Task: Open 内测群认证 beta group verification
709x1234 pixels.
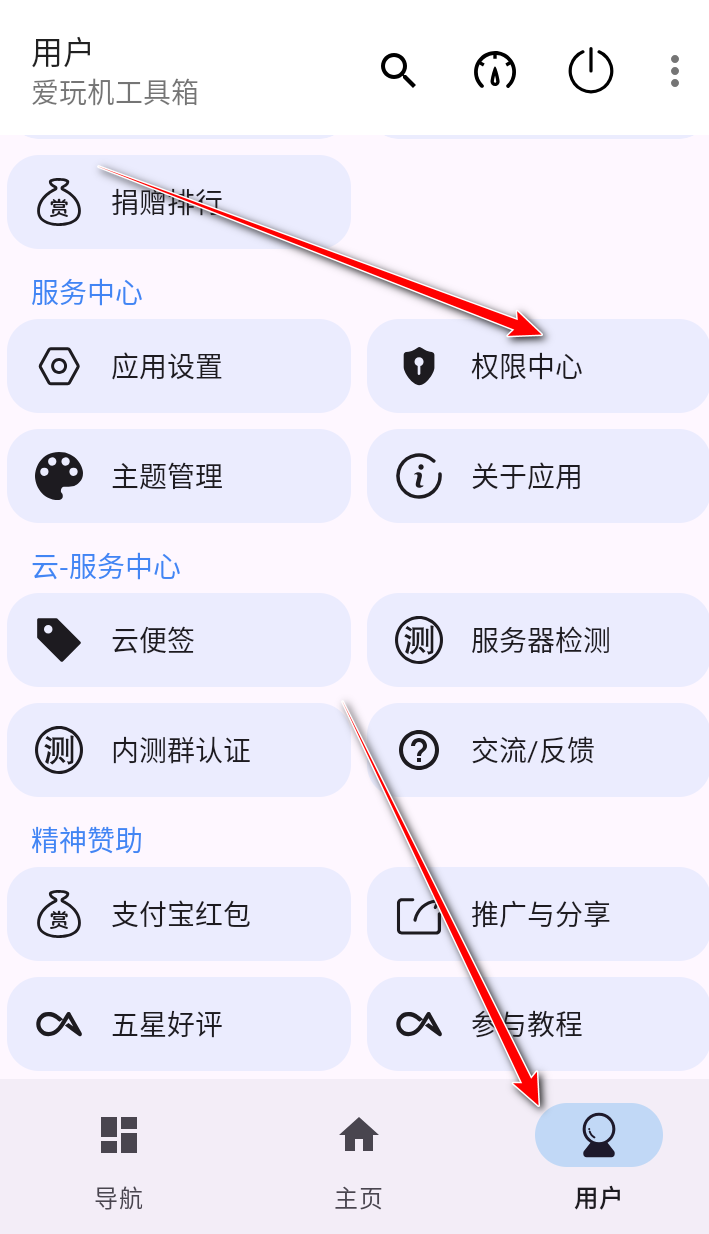Action: pos(179,750)
